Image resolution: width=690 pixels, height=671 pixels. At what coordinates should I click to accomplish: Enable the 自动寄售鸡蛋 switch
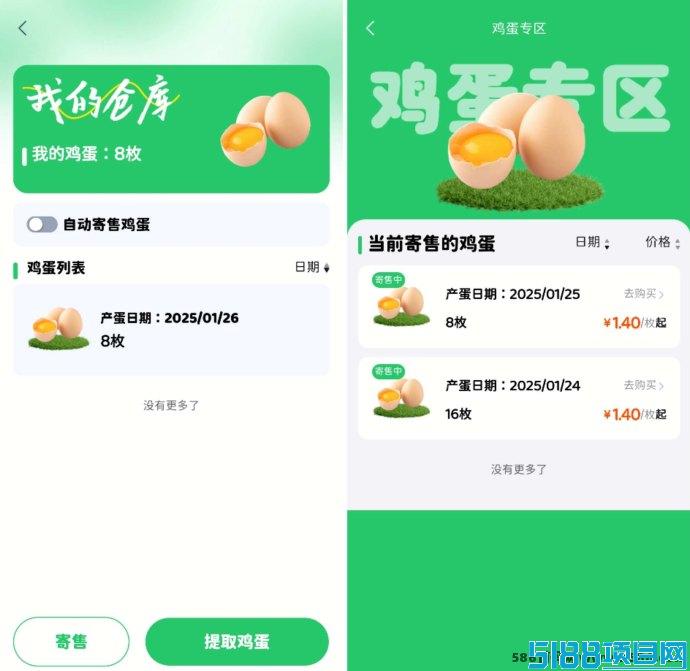coord(42,225)
